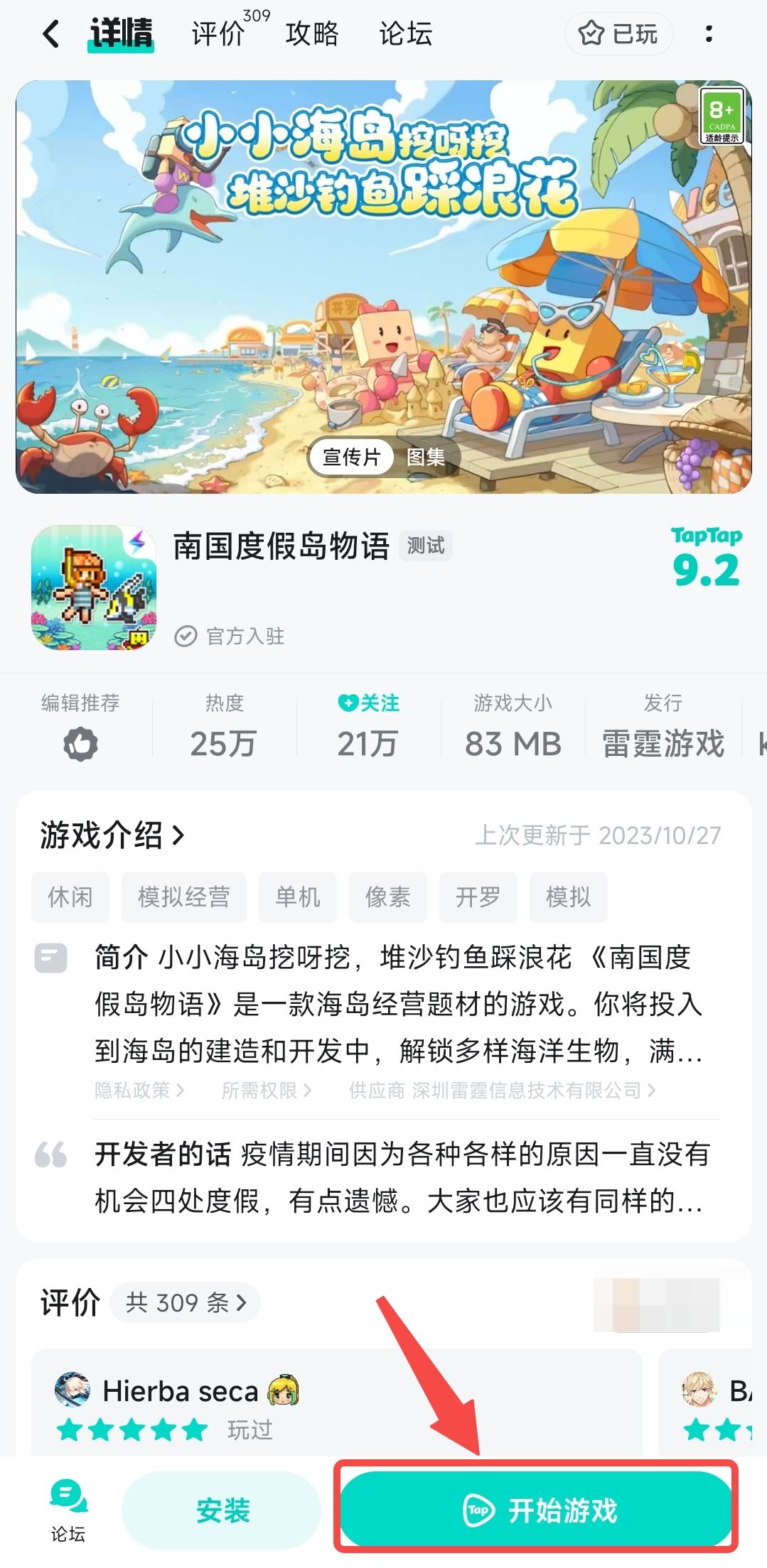
Task: Click the star icon in the 已玩 chip
Action: [592, 33]
